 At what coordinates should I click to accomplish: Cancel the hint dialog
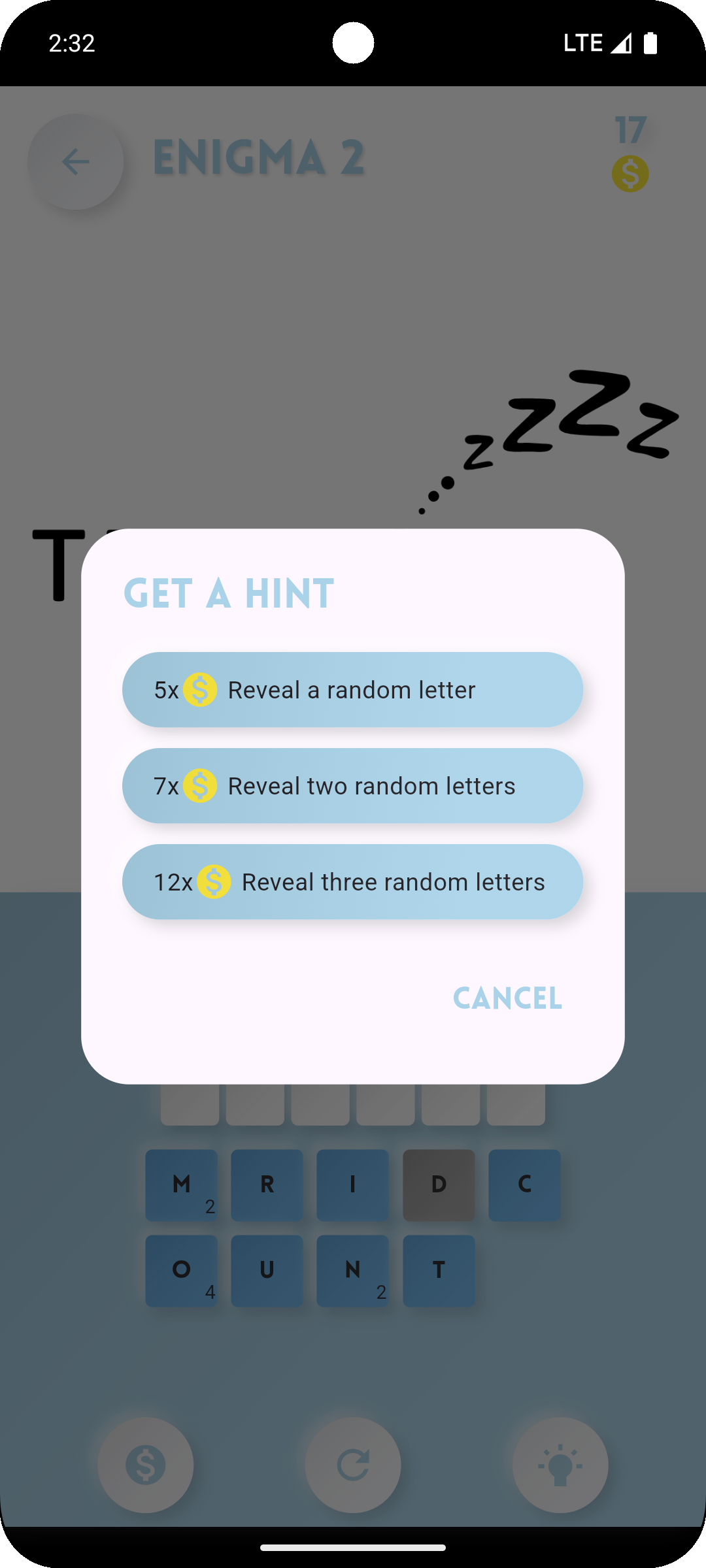pyautogui.click(x=507, y=998)
